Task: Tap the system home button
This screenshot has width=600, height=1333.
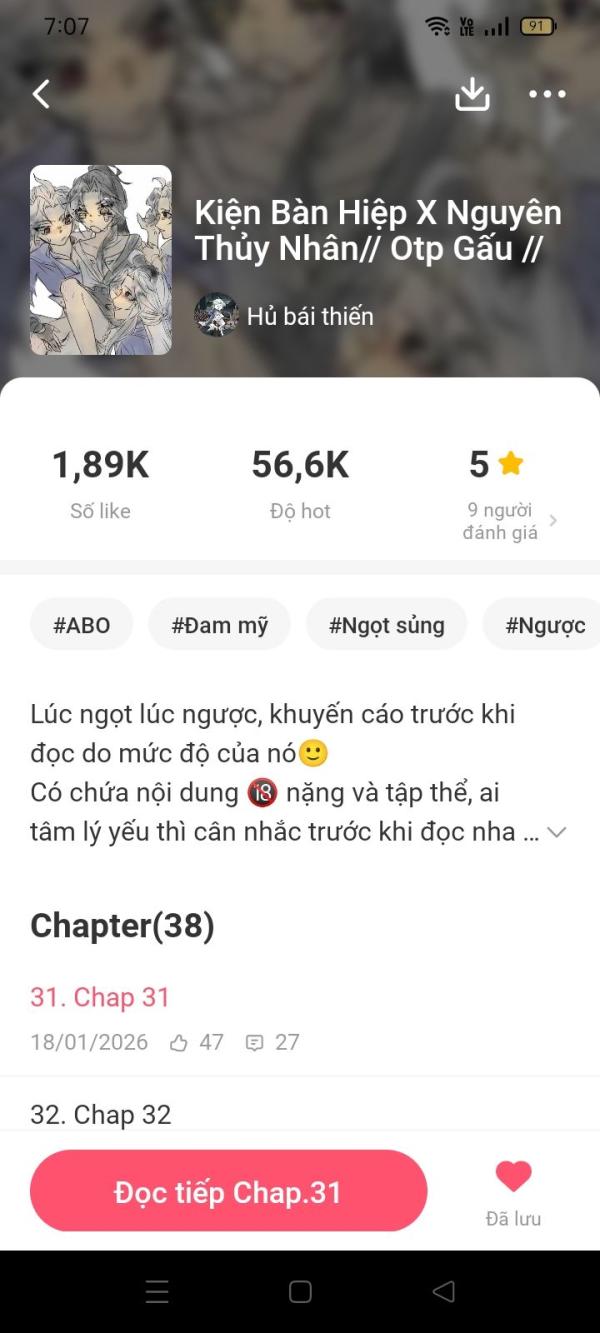Action: tap(300, 1291)
